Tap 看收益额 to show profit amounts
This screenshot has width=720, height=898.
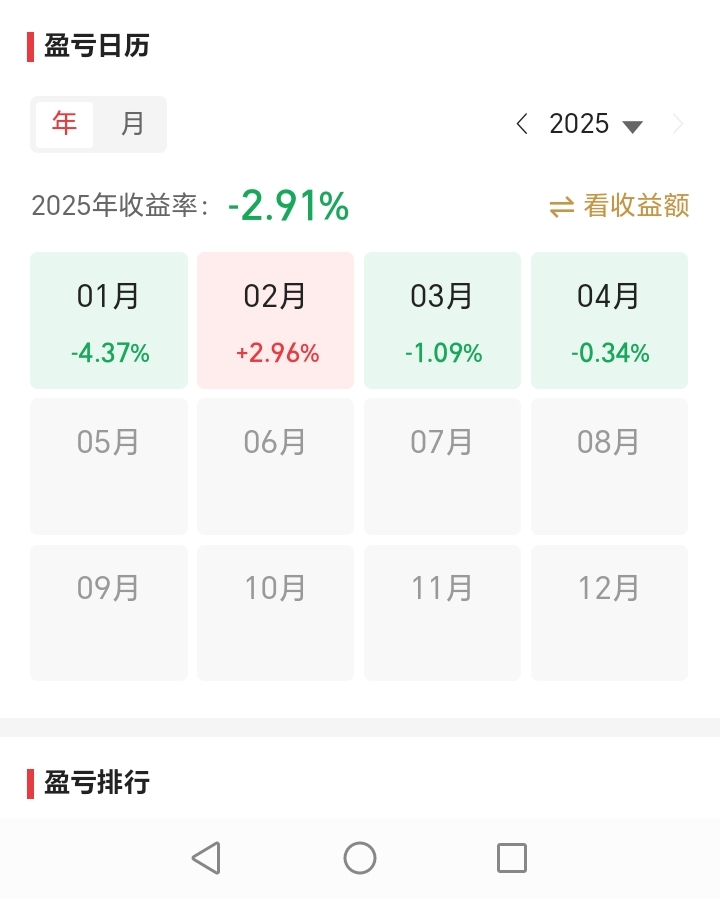619,206
